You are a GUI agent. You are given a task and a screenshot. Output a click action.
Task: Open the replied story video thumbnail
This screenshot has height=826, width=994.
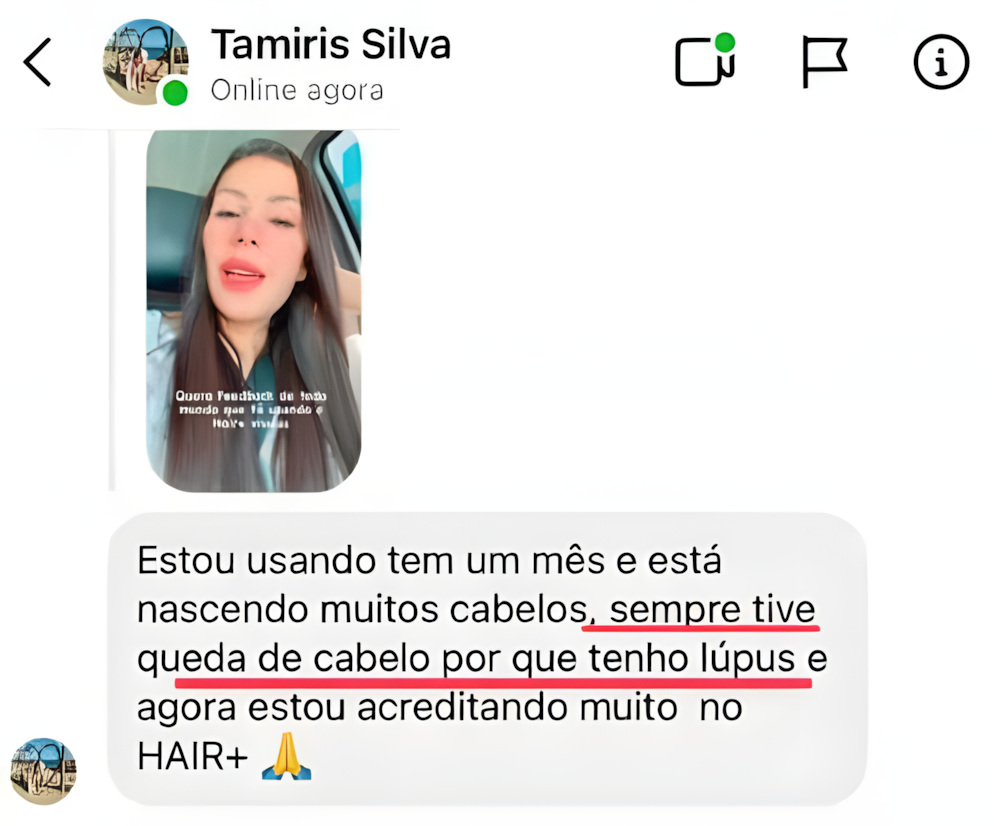coord(253,310)
